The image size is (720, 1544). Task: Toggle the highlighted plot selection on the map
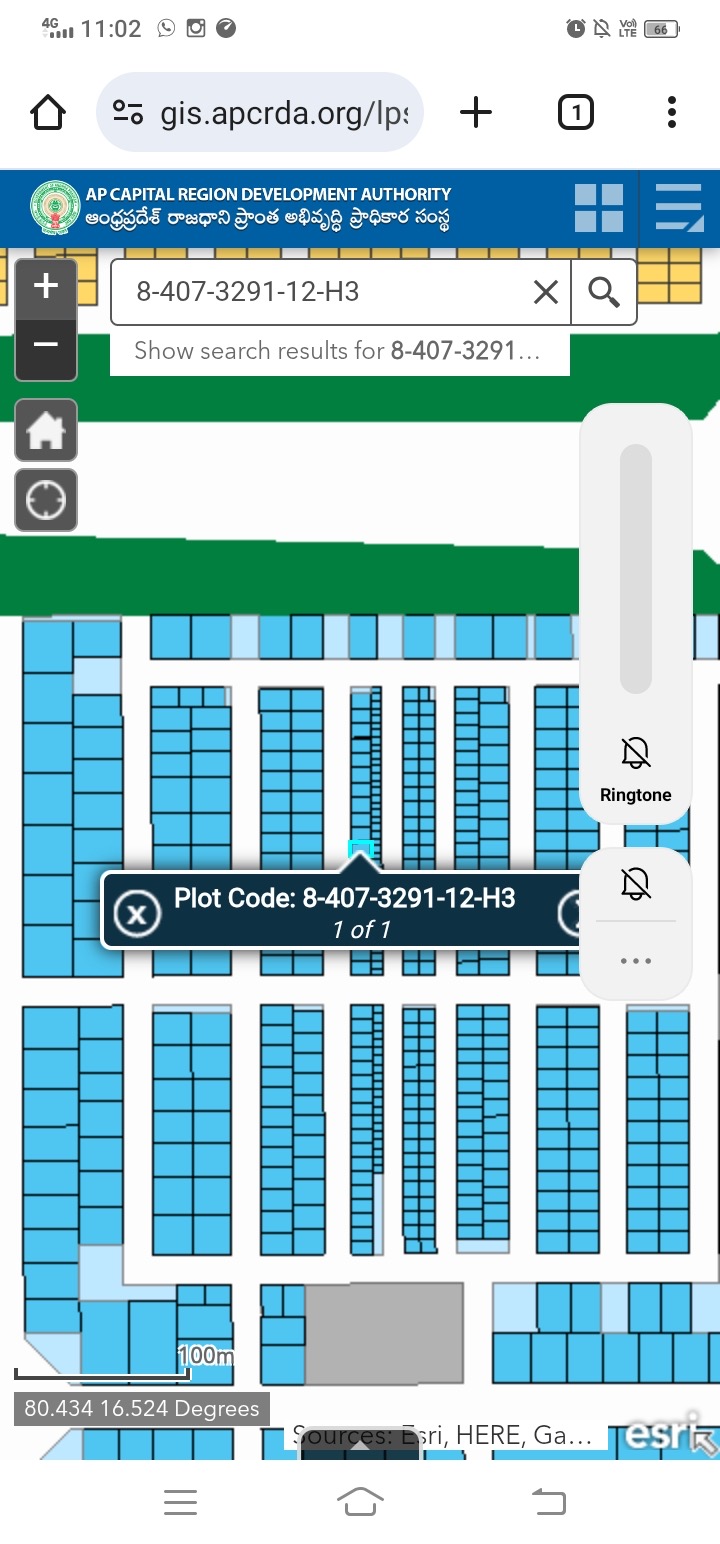pyautogui.click(x=361, y=848)
